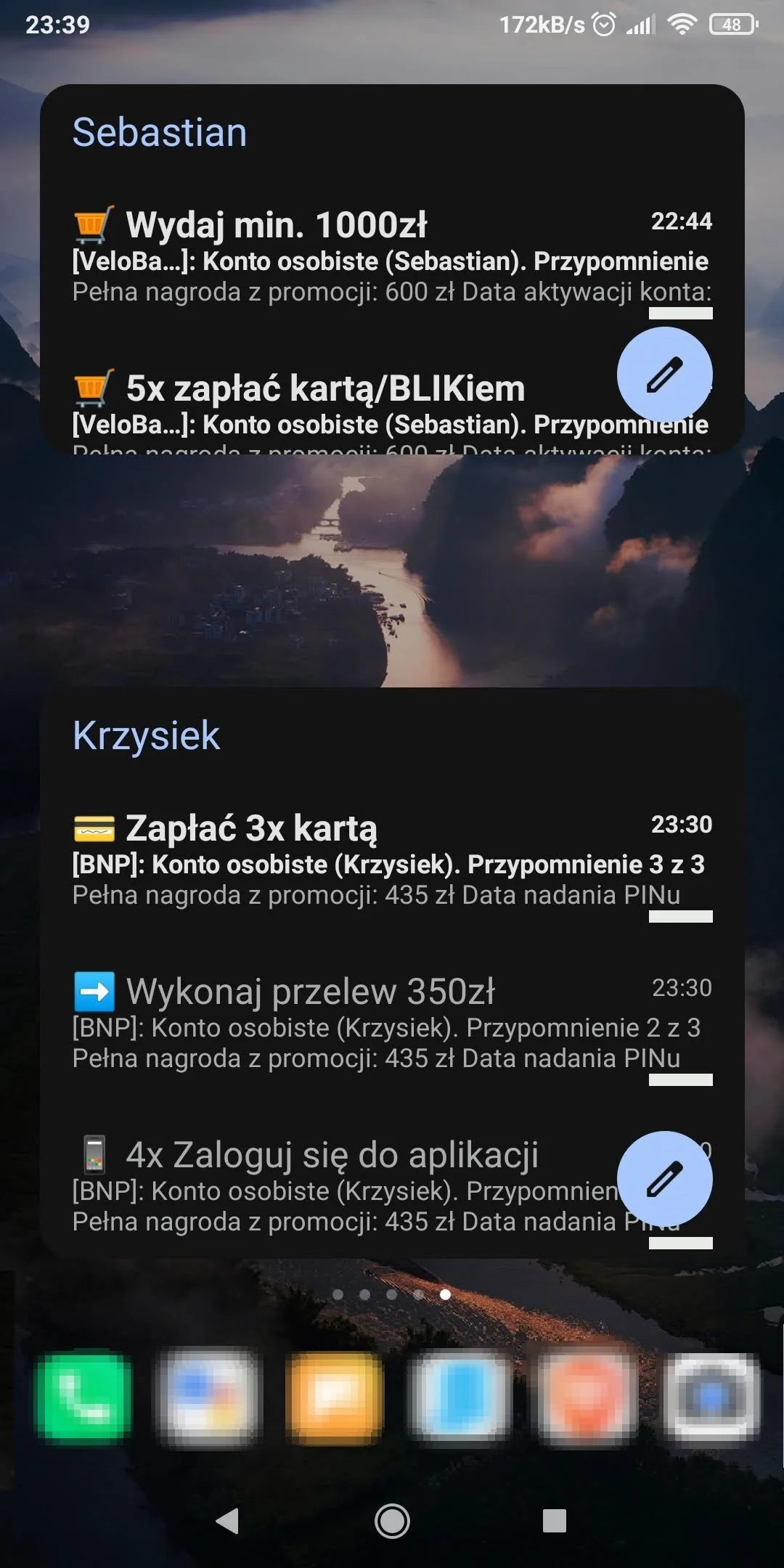This screenshot has width=784, height=1568.
Task: Tap the shopping cart icon beside 'Wydaj min. 1000zł'
Action: (x=91, y=224)
